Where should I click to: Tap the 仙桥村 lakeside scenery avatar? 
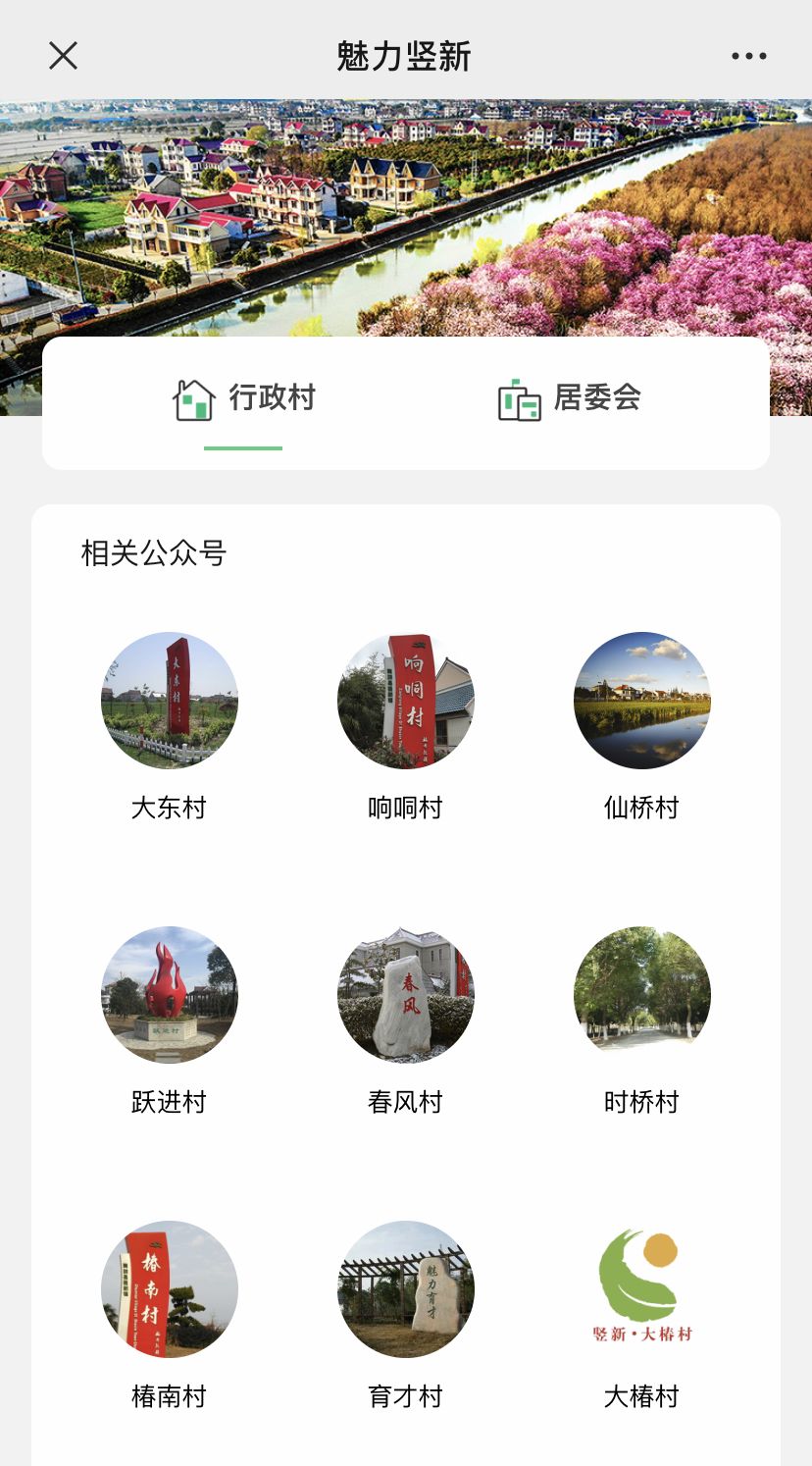pos(642,699)
